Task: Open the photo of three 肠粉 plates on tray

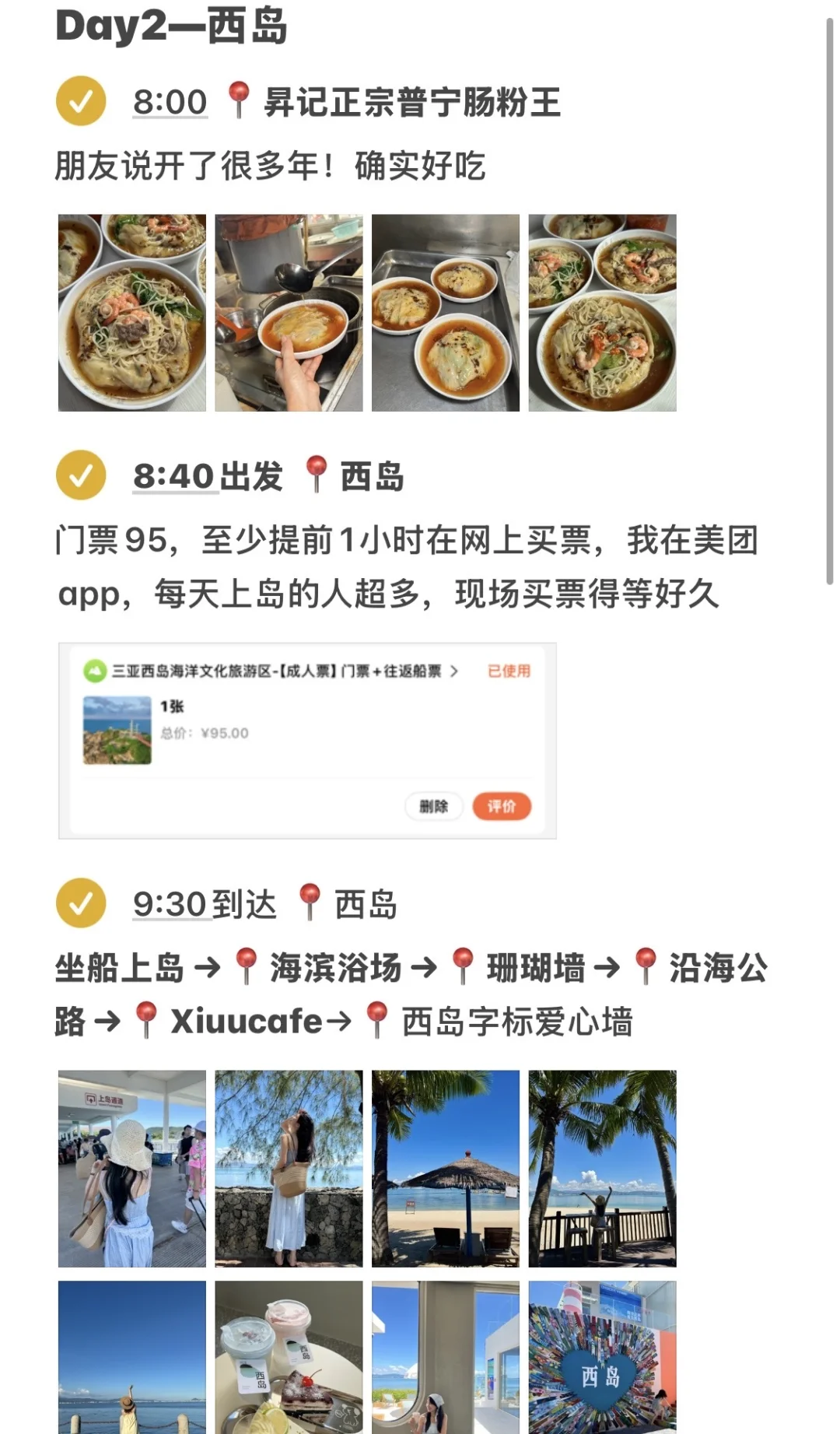Action: 445,313
